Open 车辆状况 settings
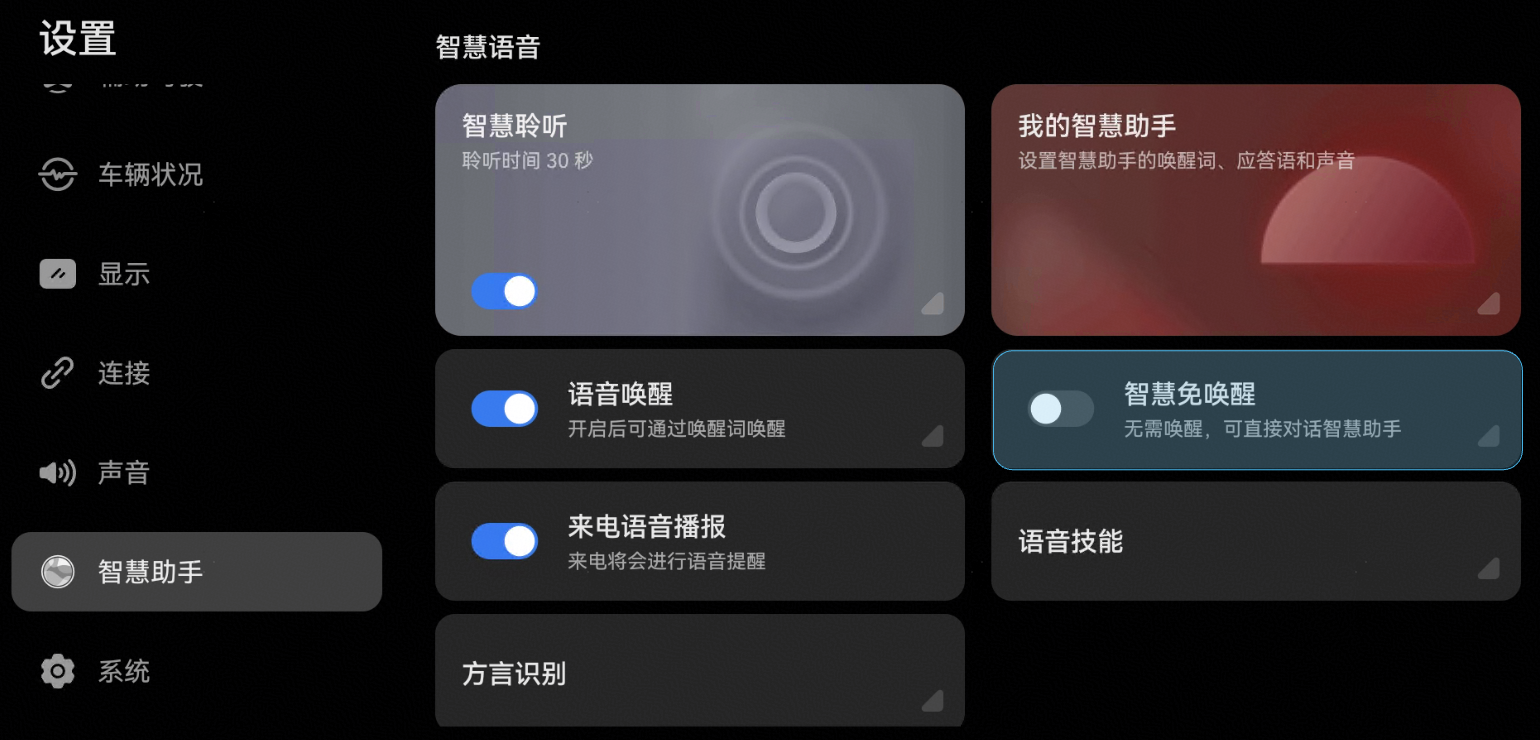Image resolution: width=1540 pixels, height=740 pixels. [150, 175]
